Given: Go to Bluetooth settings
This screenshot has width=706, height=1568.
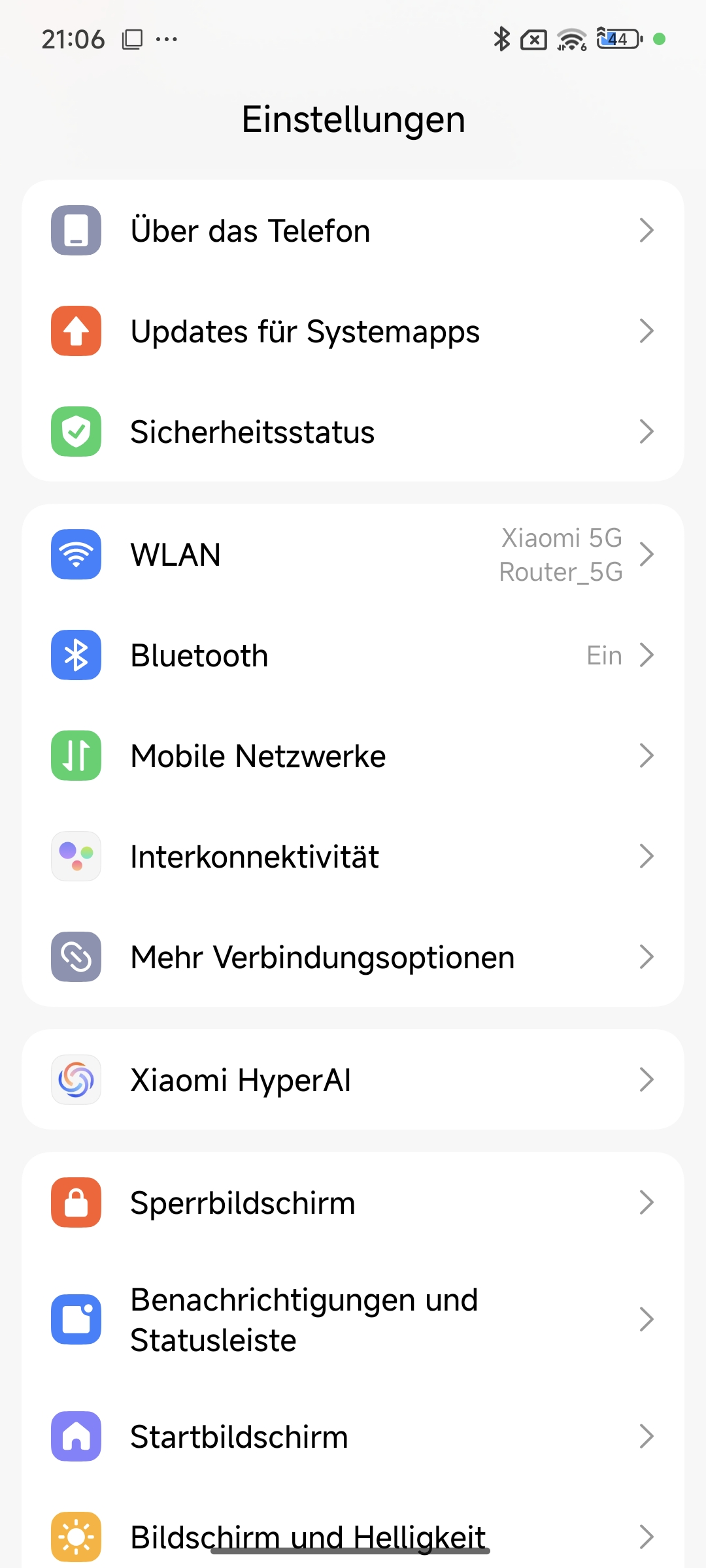Looking at the screenshot, I should 353,655.
